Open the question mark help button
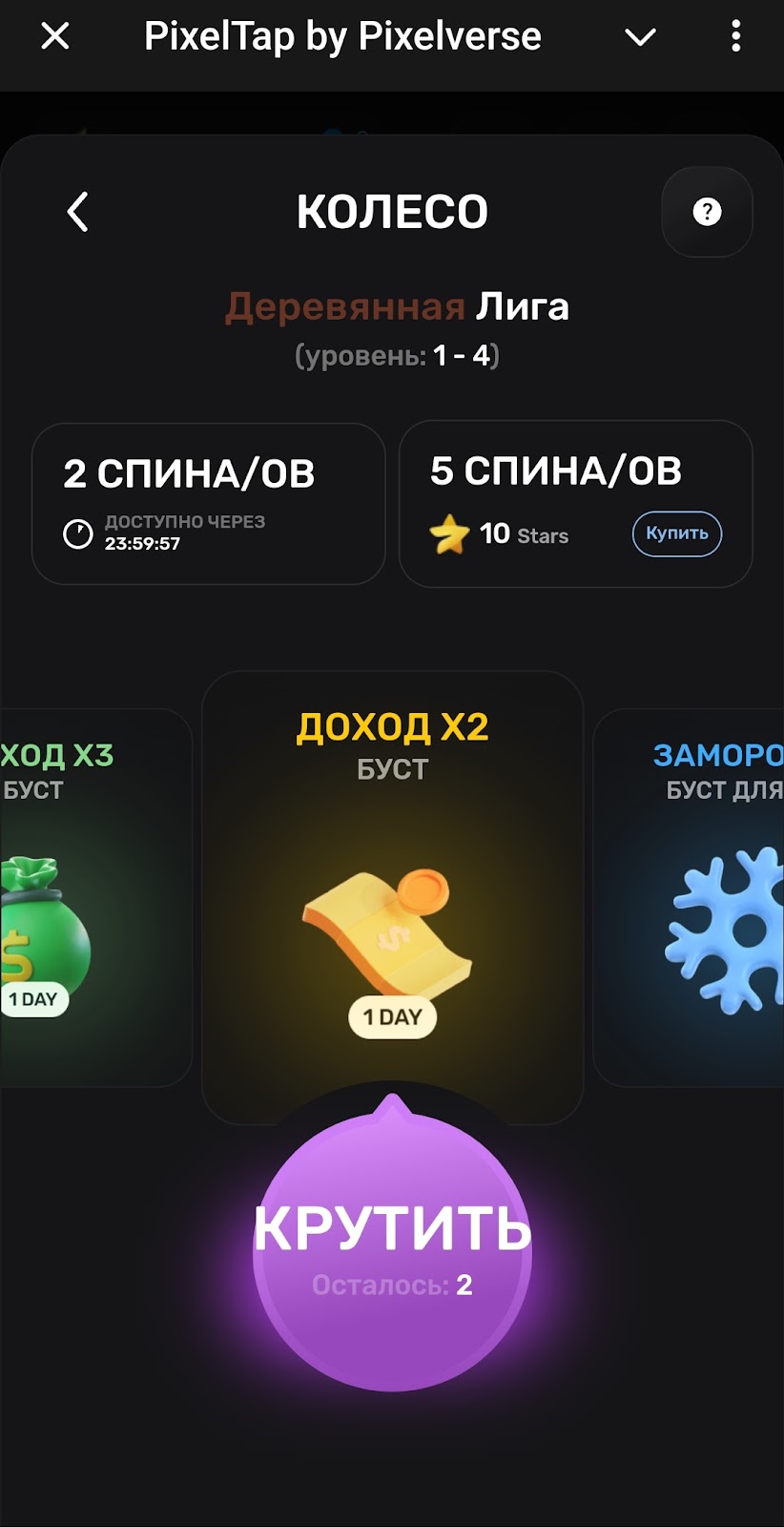Viewport: 784px width, 1527px height. pos(707,212)
